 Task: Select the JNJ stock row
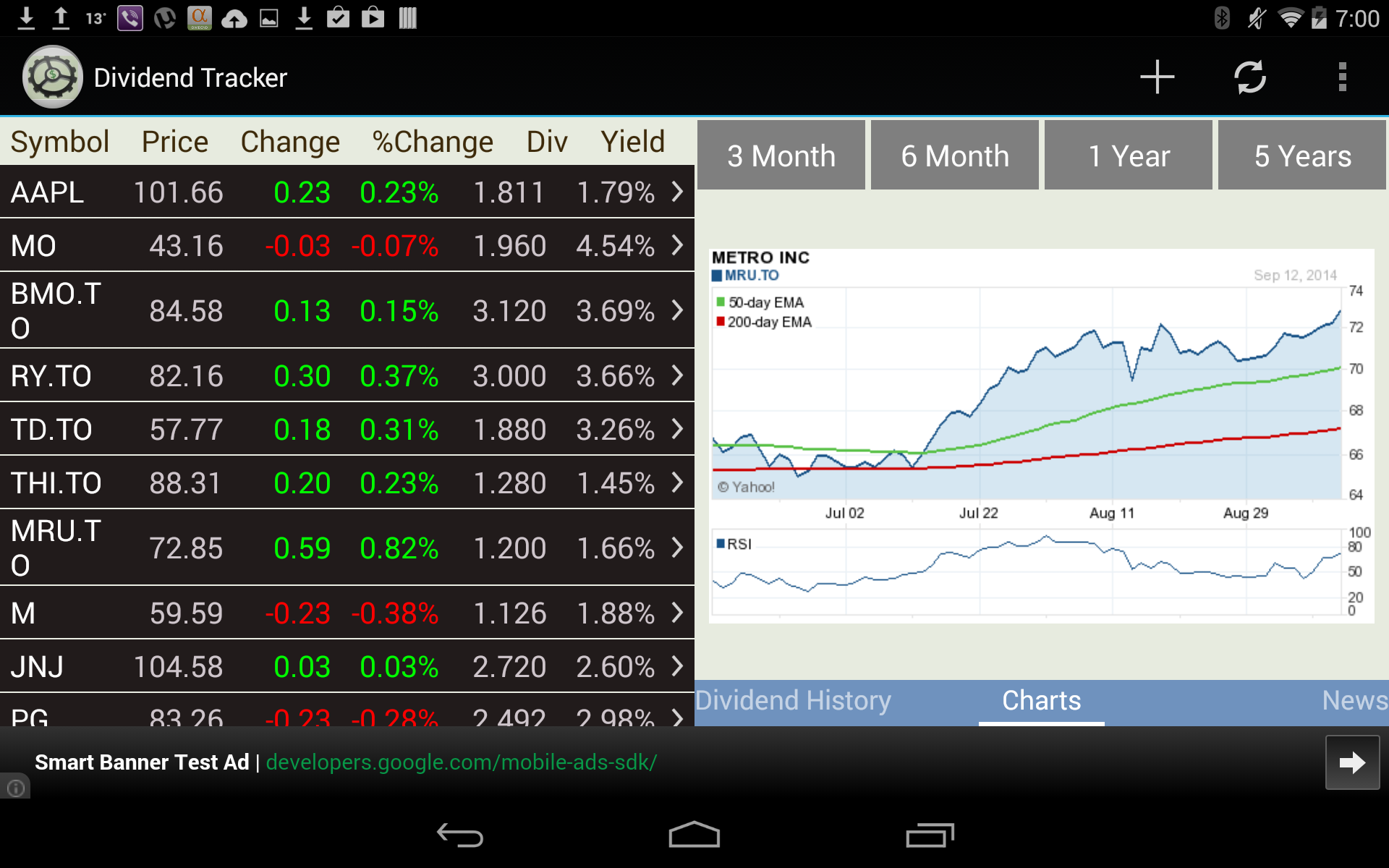(x=347, y=667)
